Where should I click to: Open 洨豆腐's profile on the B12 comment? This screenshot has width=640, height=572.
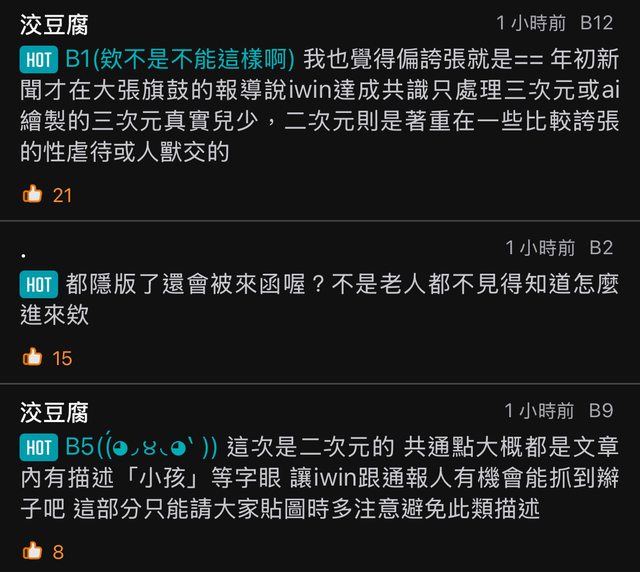[x=54, y=23]
